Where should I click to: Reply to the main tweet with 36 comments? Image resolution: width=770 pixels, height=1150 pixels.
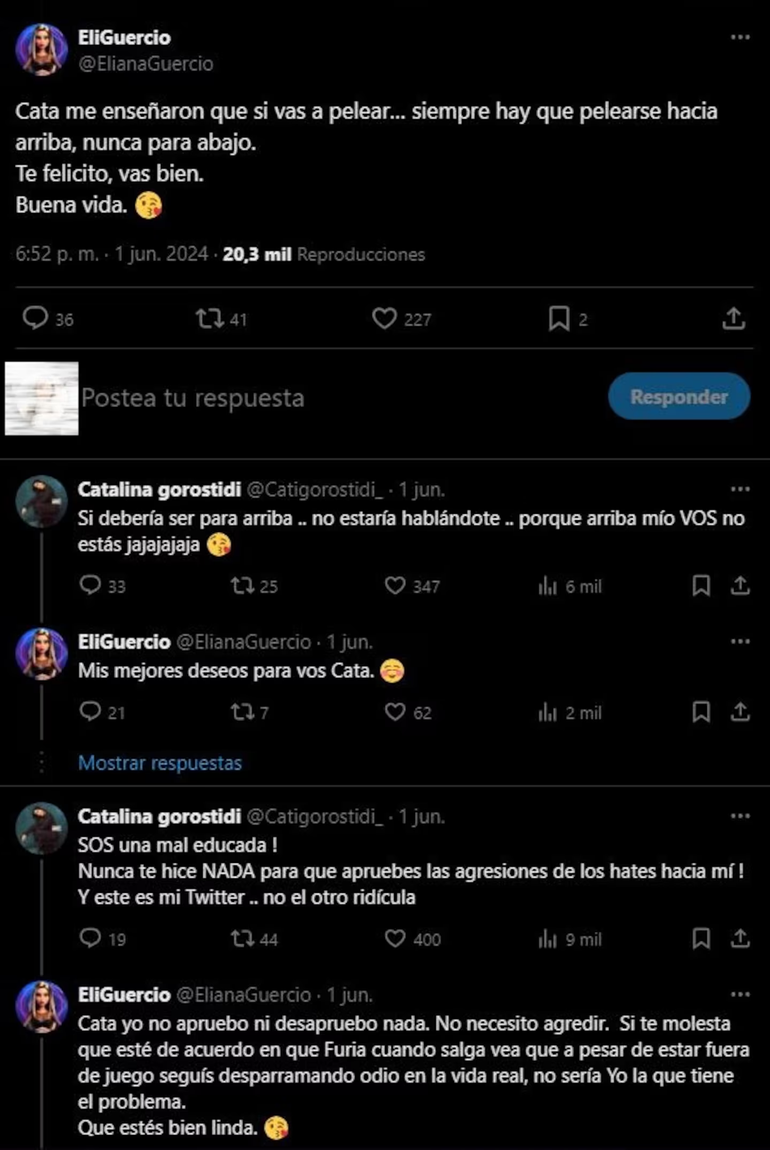pos(36,319)
